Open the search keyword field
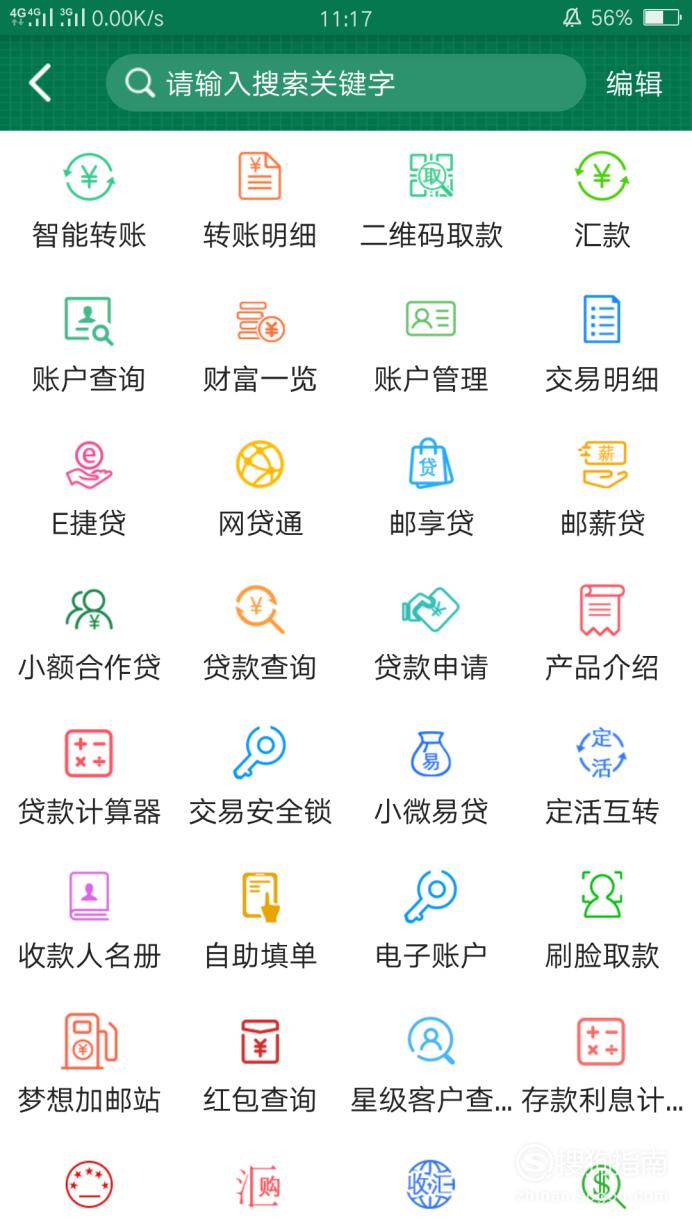692x1230 pixels. (345, 83)
